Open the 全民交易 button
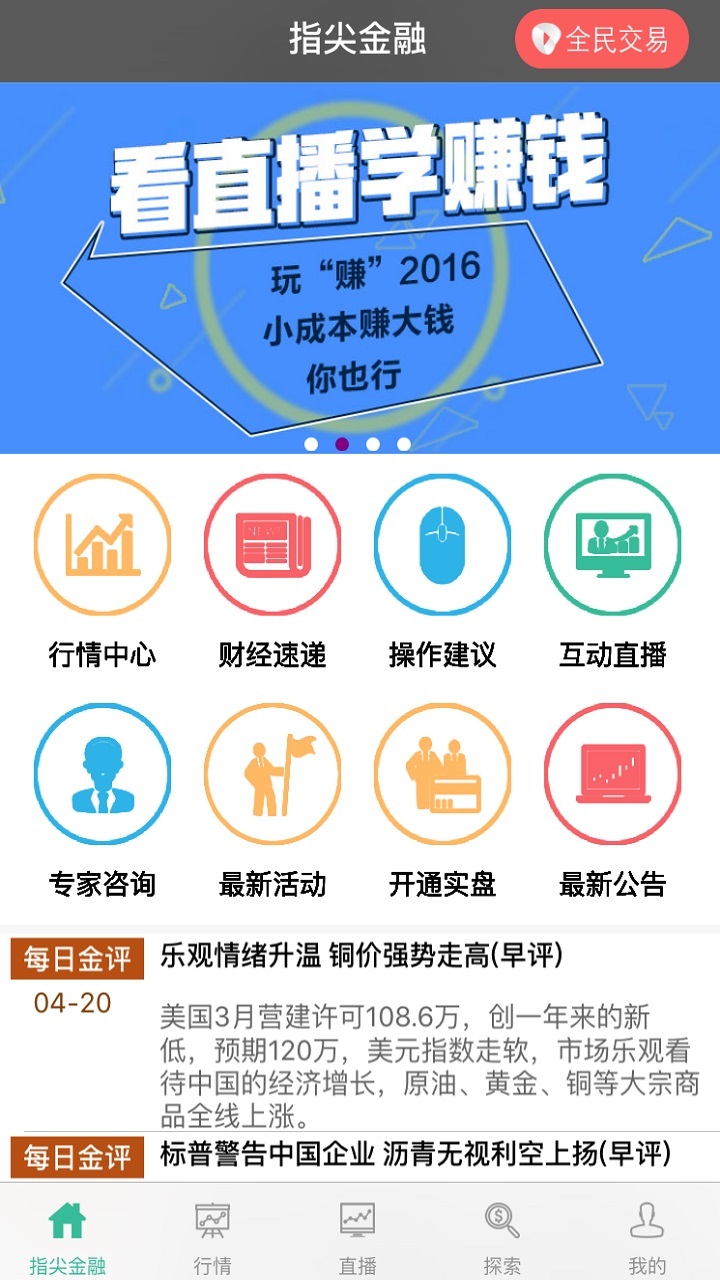This screenshot has width=720, height=1280. coord(602,40)
